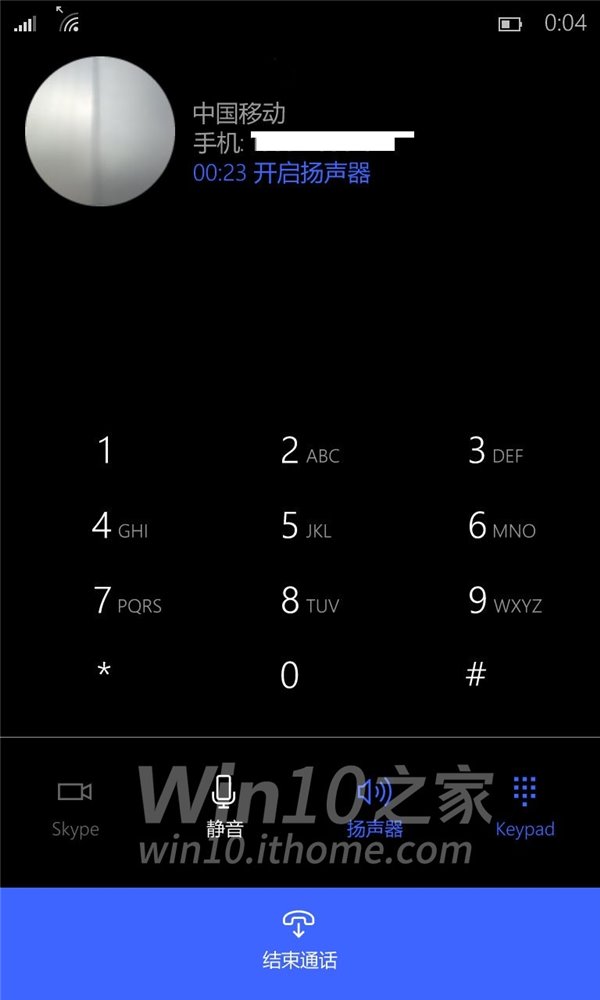Tap the 3 DEF key
The height and width of the screenshot is (1000, 600).
(x=495, y=451)
